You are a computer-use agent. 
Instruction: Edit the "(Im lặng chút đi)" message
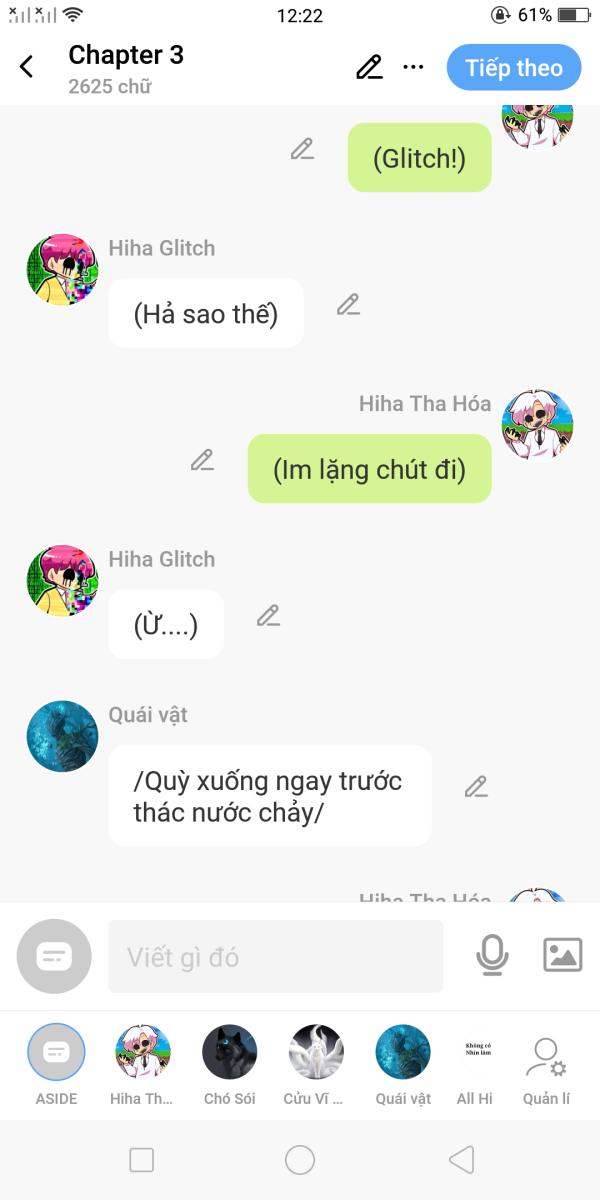coord(202,460)
